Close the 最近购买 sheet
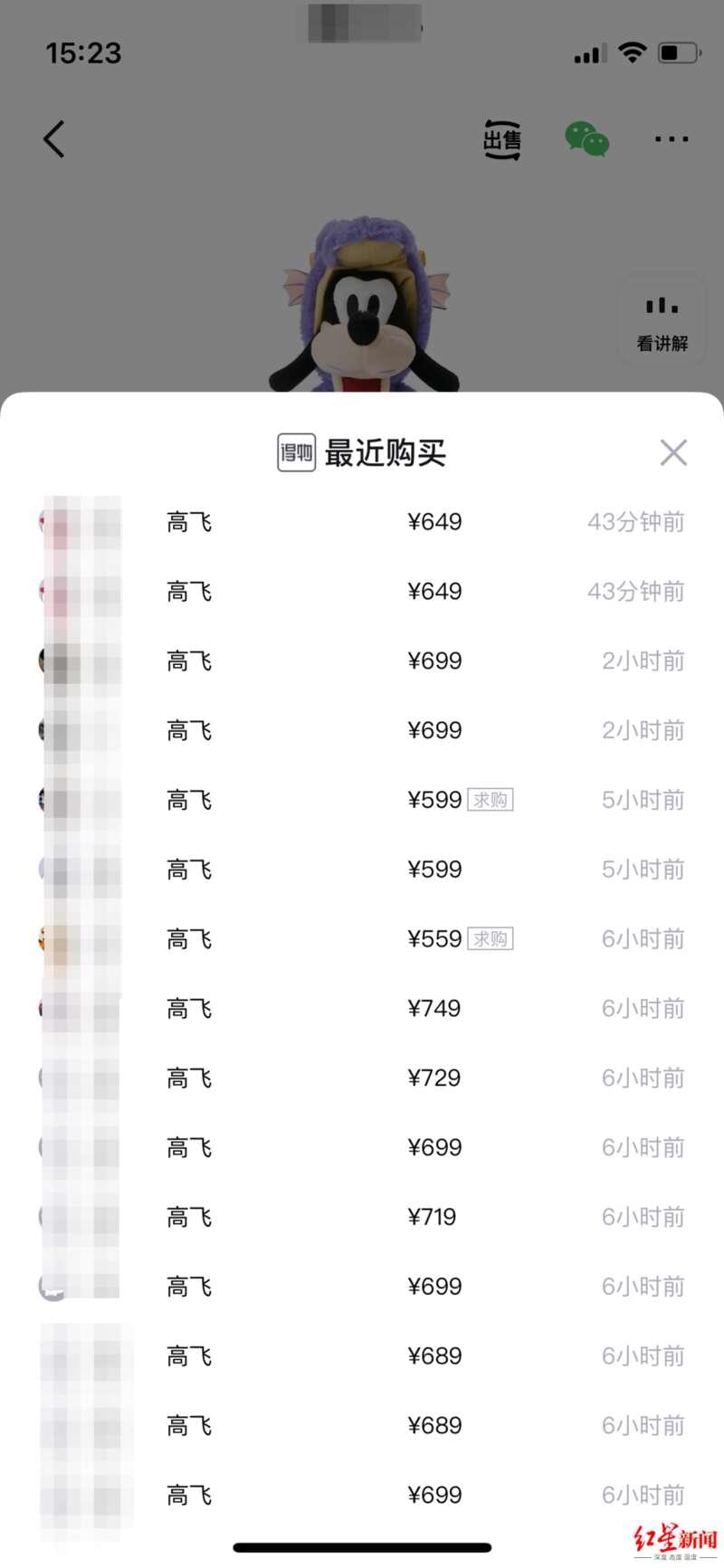This screenshot has height=1568, width=724. [672, 452]
